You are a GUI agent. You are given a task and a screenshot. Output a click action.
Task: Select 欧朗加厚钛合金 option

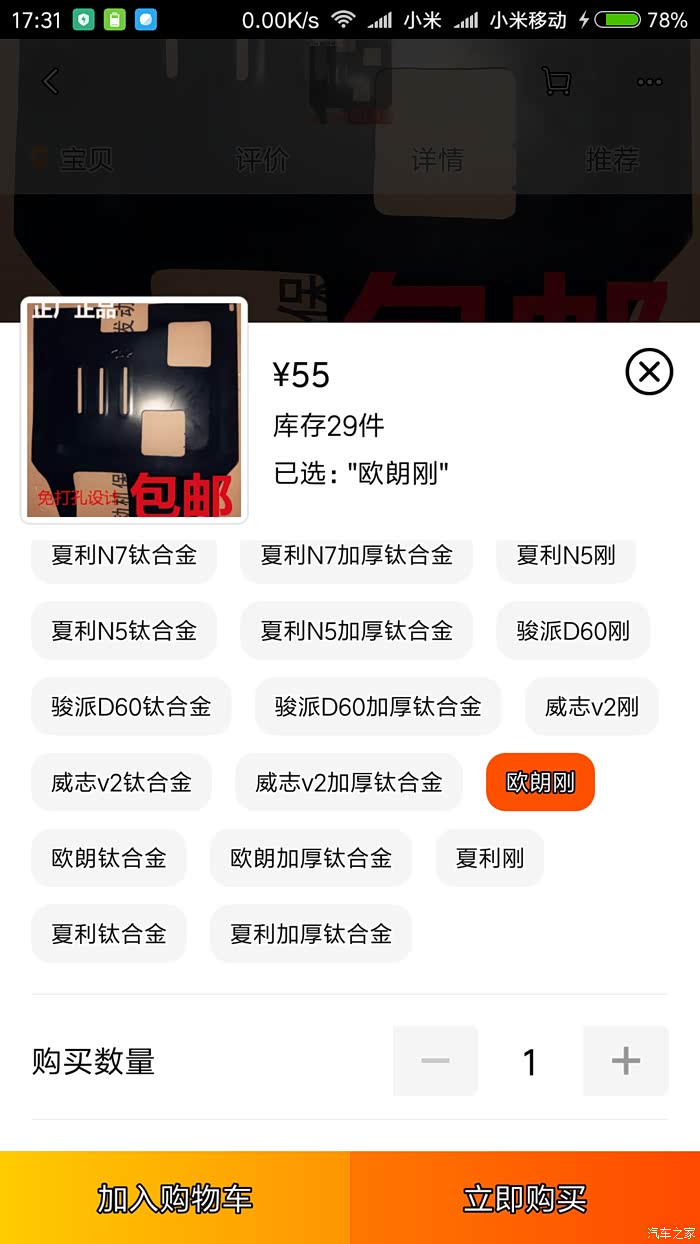(311, 858)
